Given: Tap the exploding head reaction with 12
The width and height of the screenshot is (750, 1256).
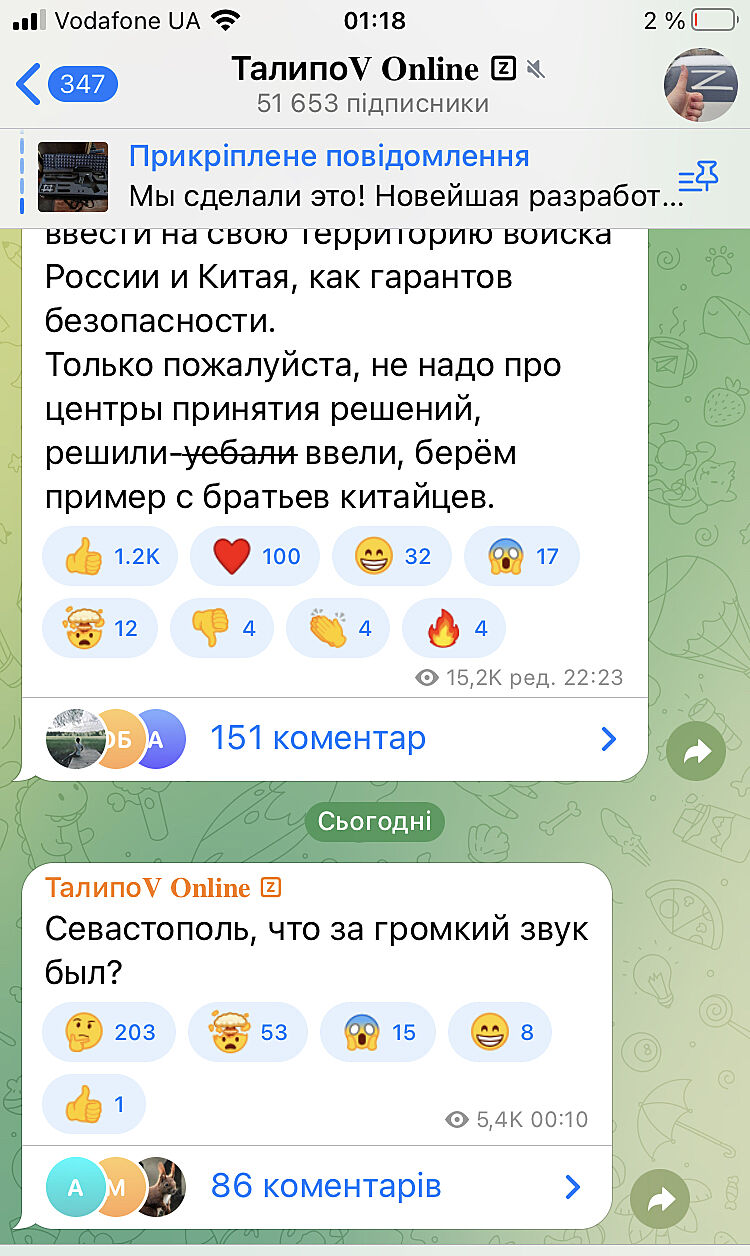Looking at the screenshot, I should pyautogui.click(x=100, y=628).
